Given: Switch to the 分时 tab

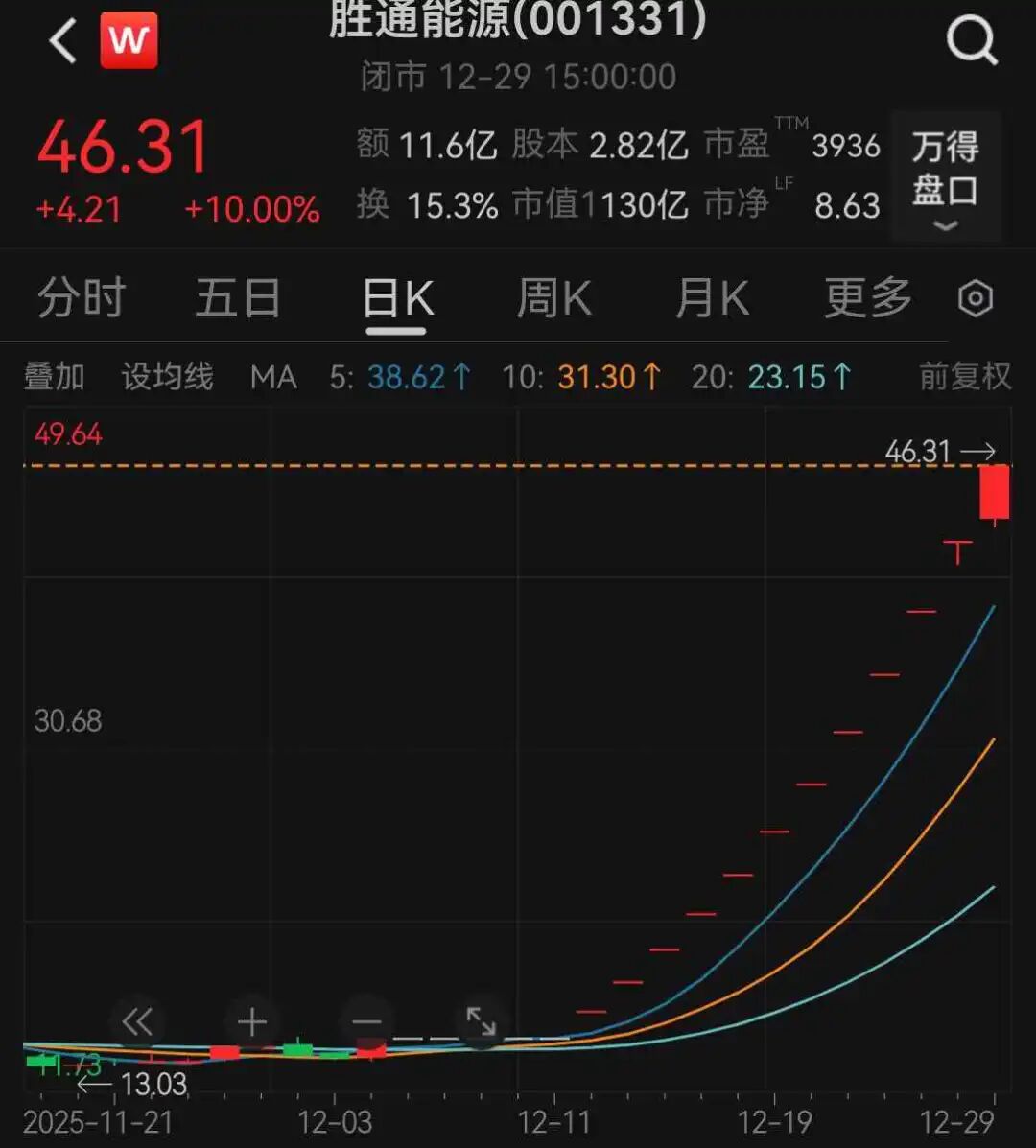Looking at the screenshot, I should pos(82,298).
